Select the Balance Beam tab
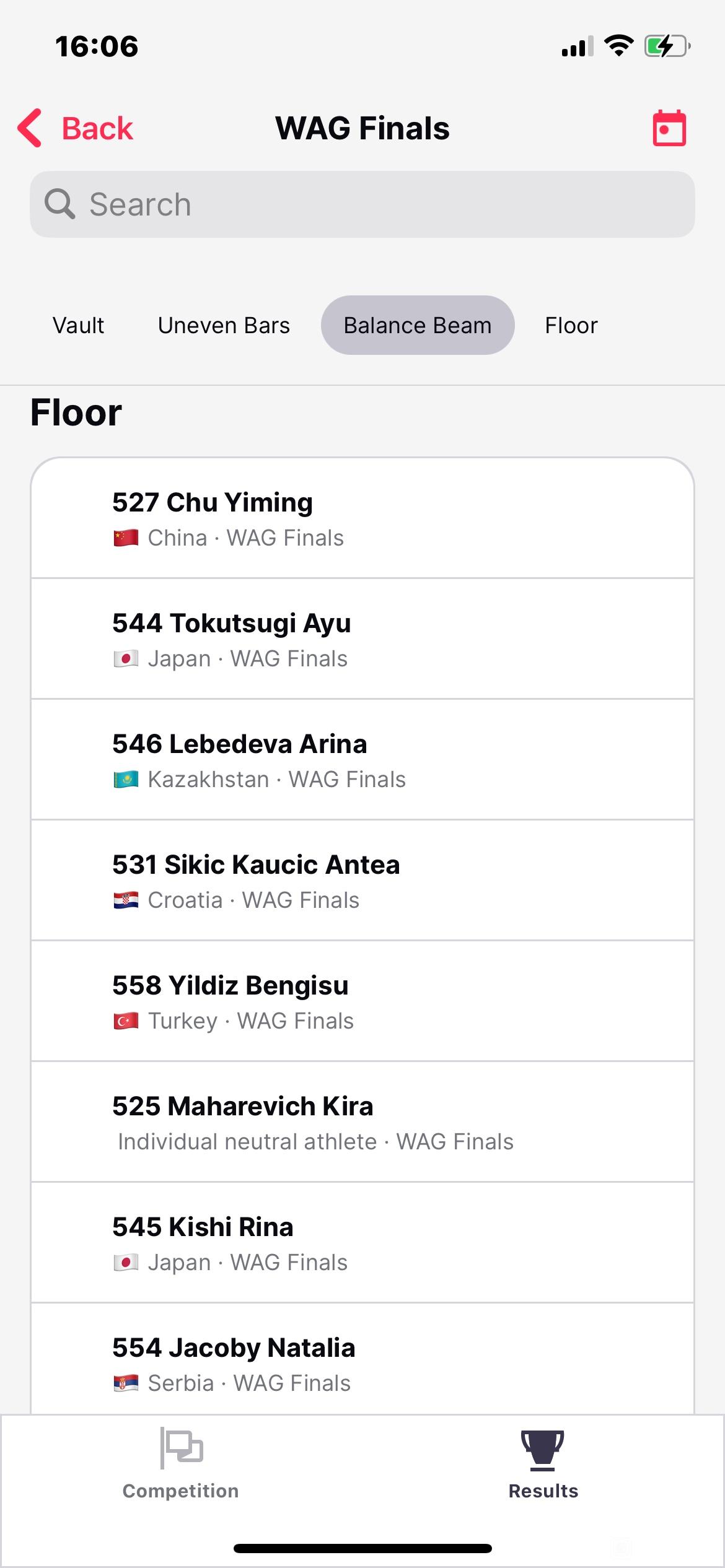This screenshot has width=725, height=1568. pos(418,325)
